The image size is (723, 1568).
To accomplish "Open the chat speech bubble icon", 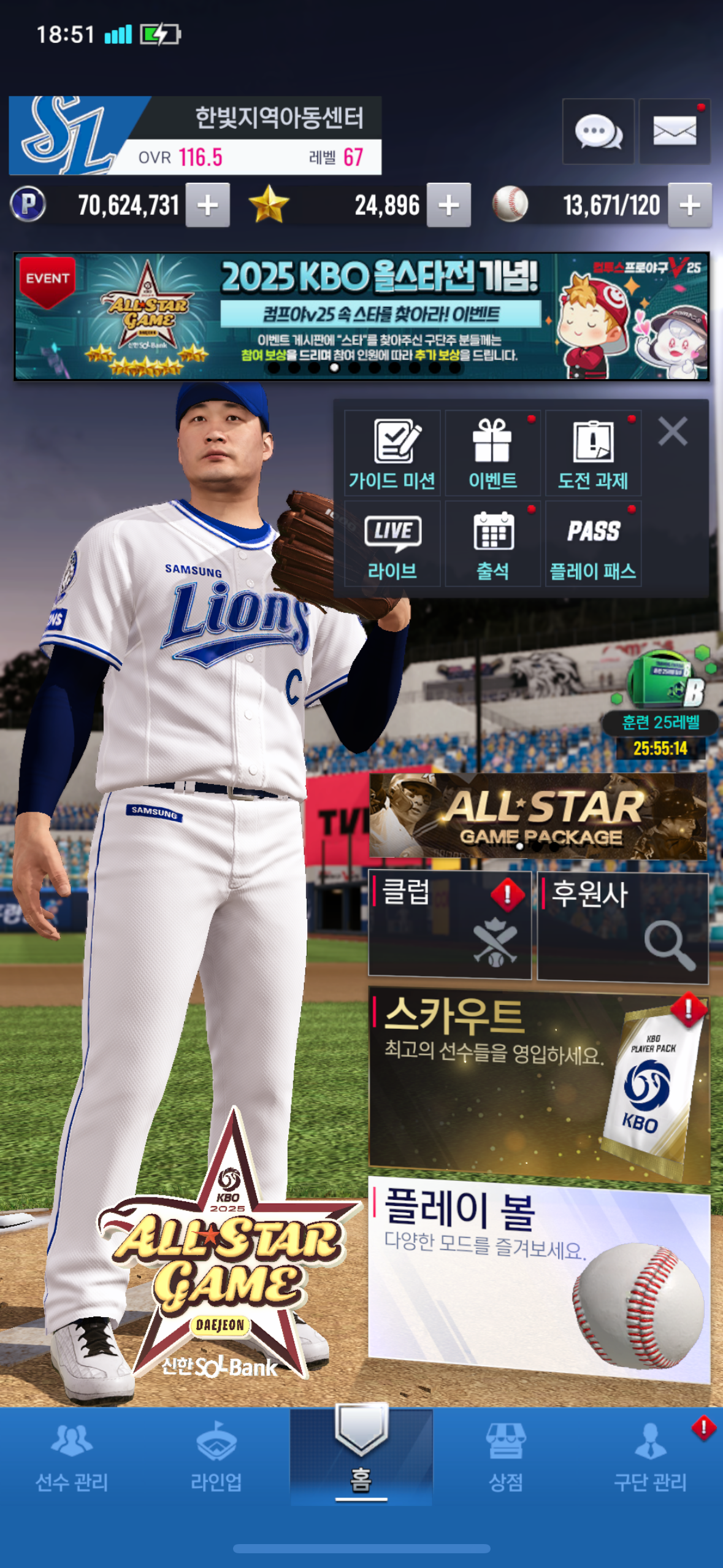I will coord(598,131).
